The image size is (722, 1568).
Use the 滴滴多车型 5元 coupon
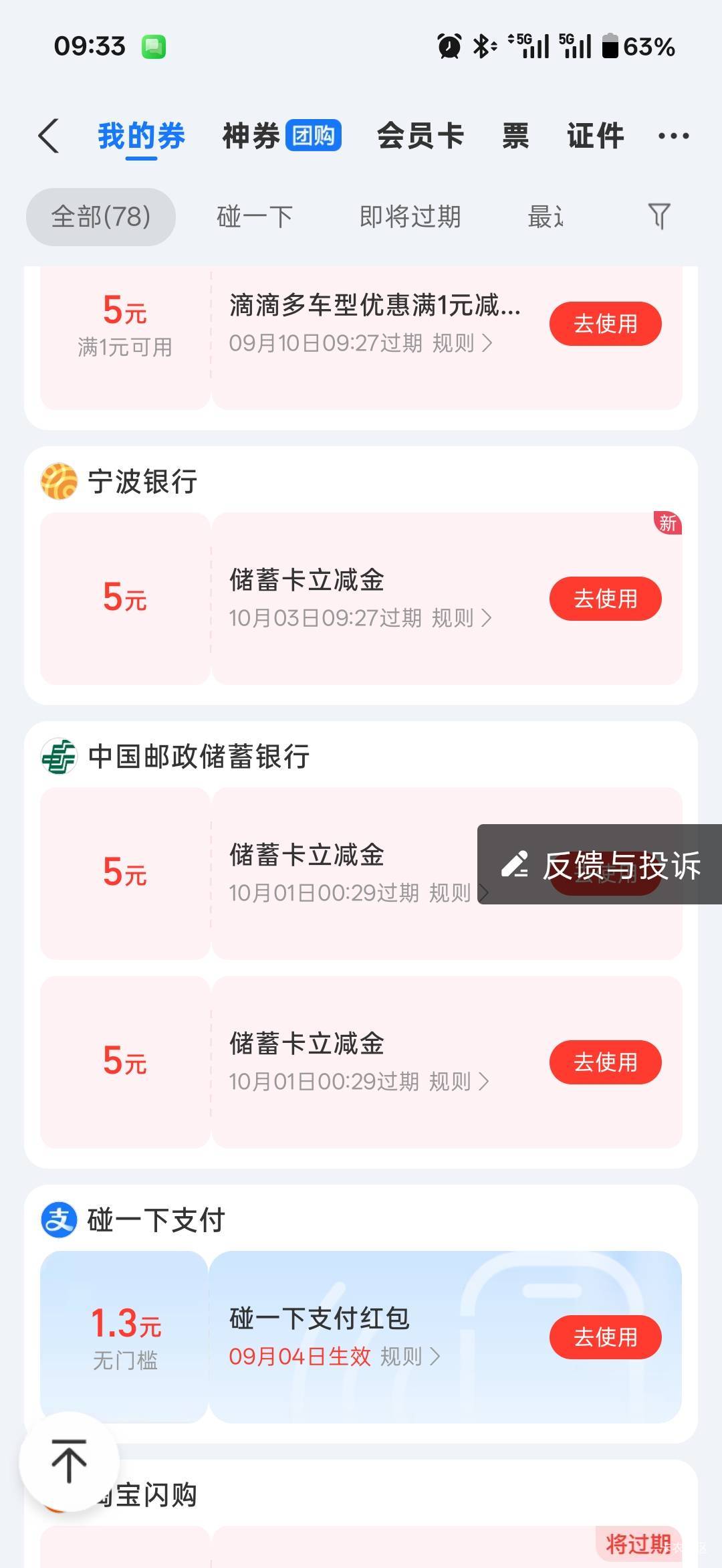[606, 324]
